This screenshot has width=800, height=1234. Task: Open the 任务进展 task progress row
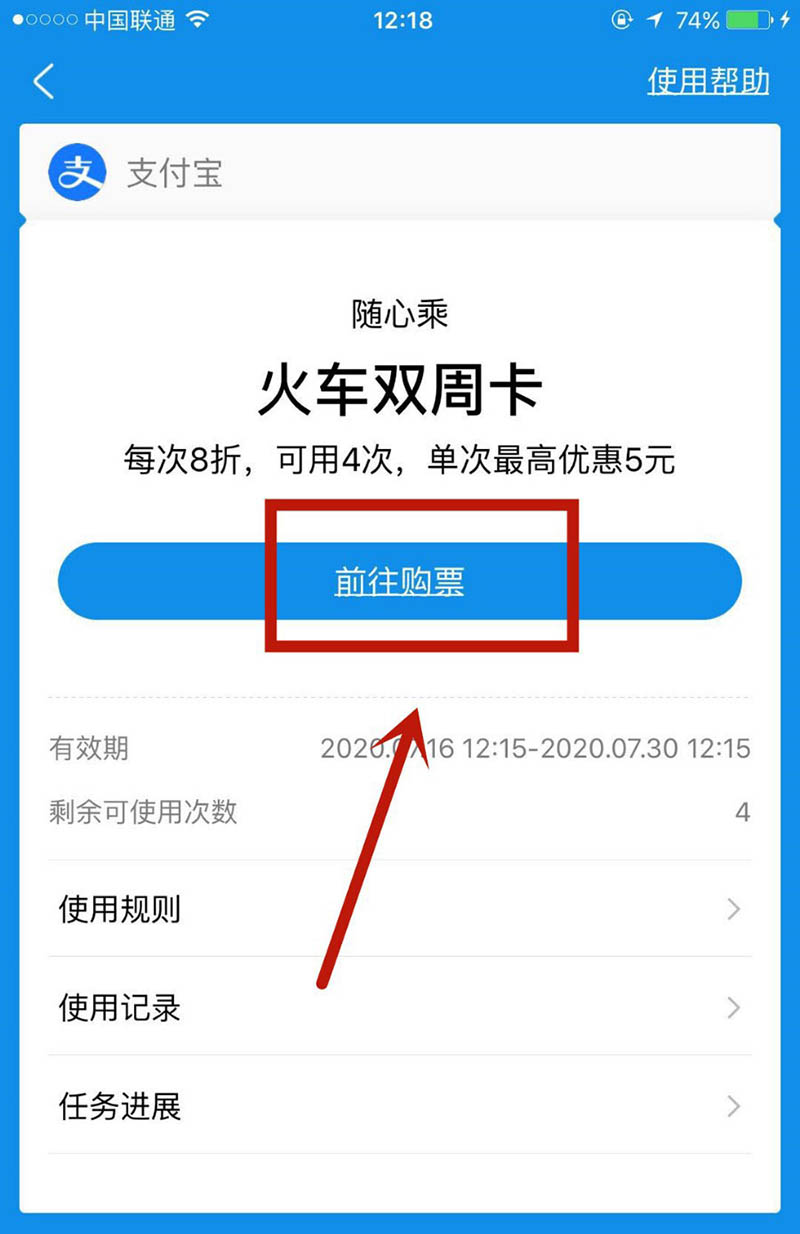point(399,1106)
